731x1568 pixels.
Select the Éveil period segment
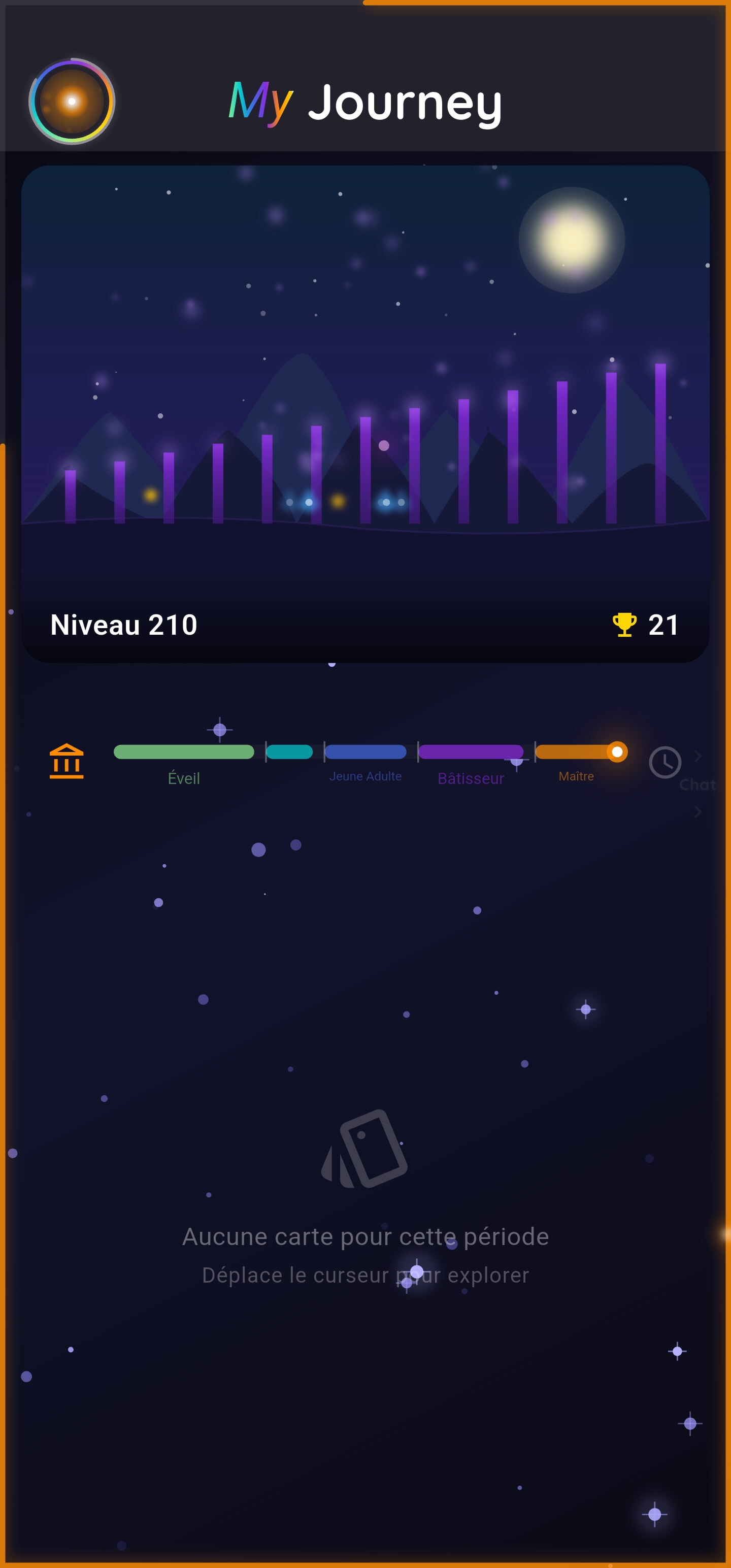pos(183,752)
